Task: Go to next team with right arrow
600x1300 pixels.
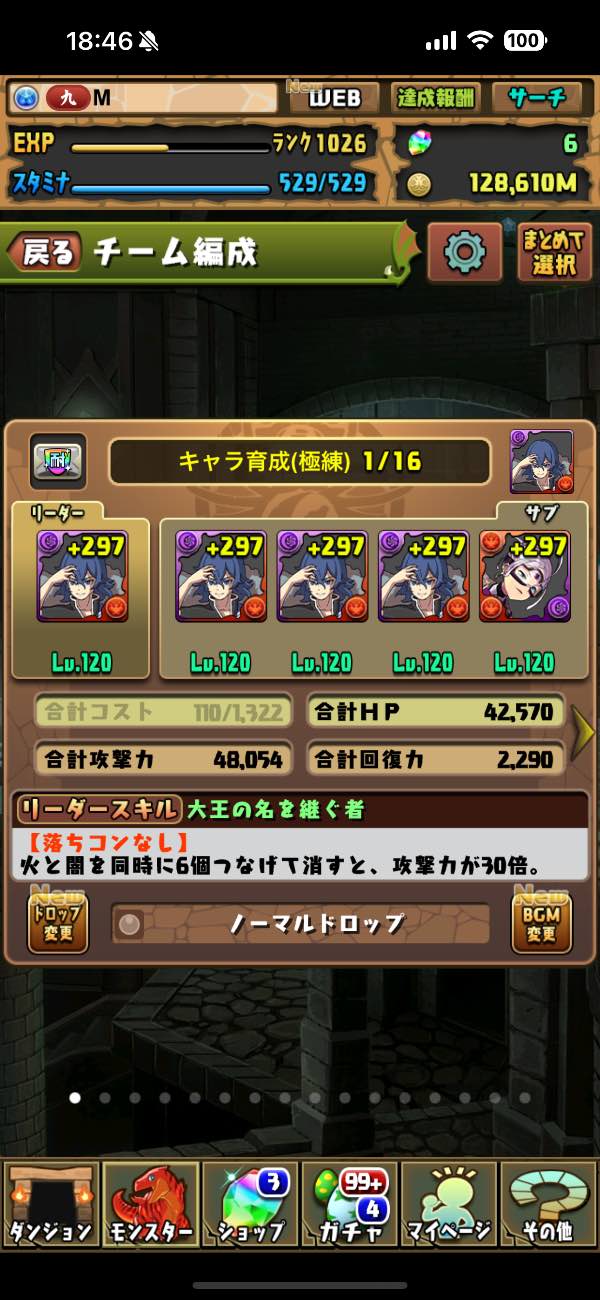Action: pos(582,733)
